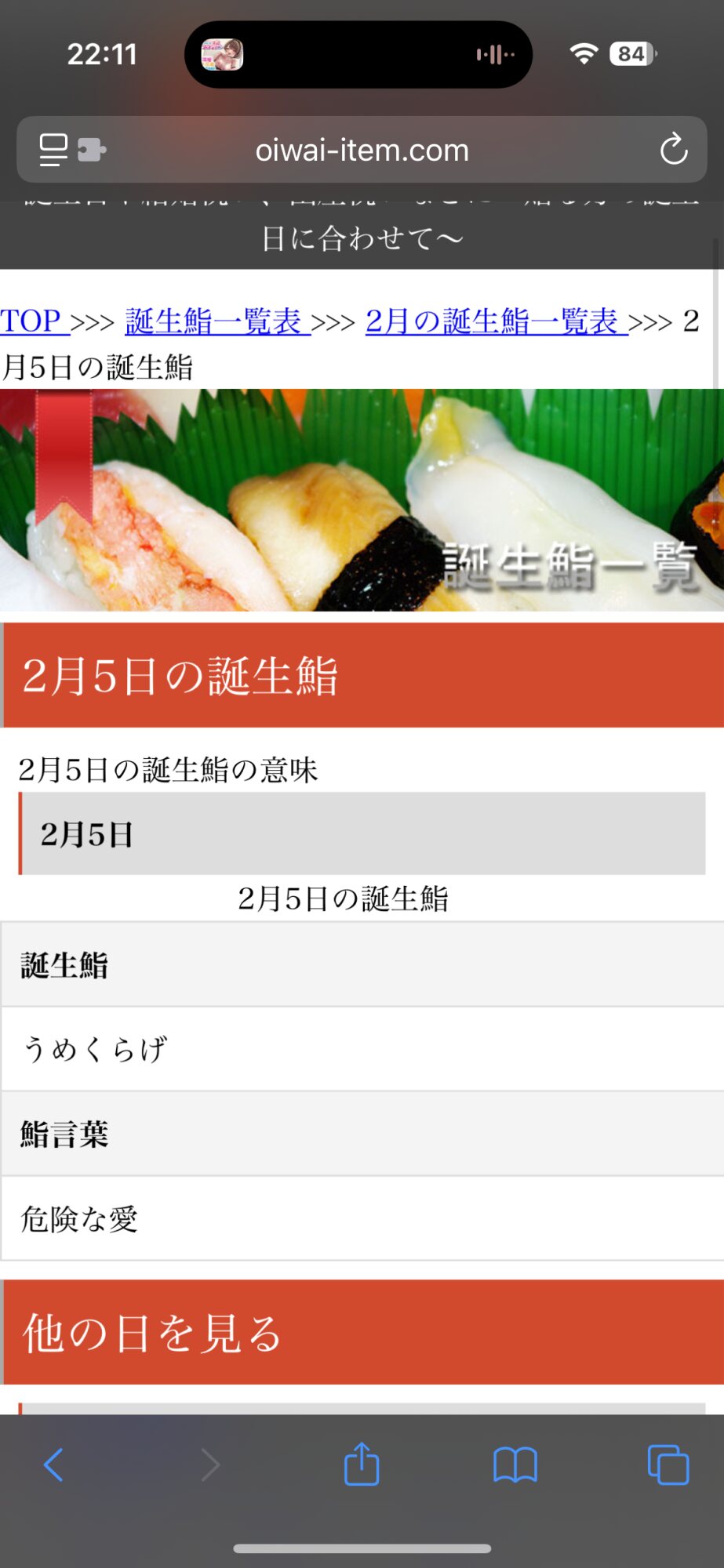The image size is (724, 1568).
Task: Open the TOP breadcrumb link
Action: (31, 321)
